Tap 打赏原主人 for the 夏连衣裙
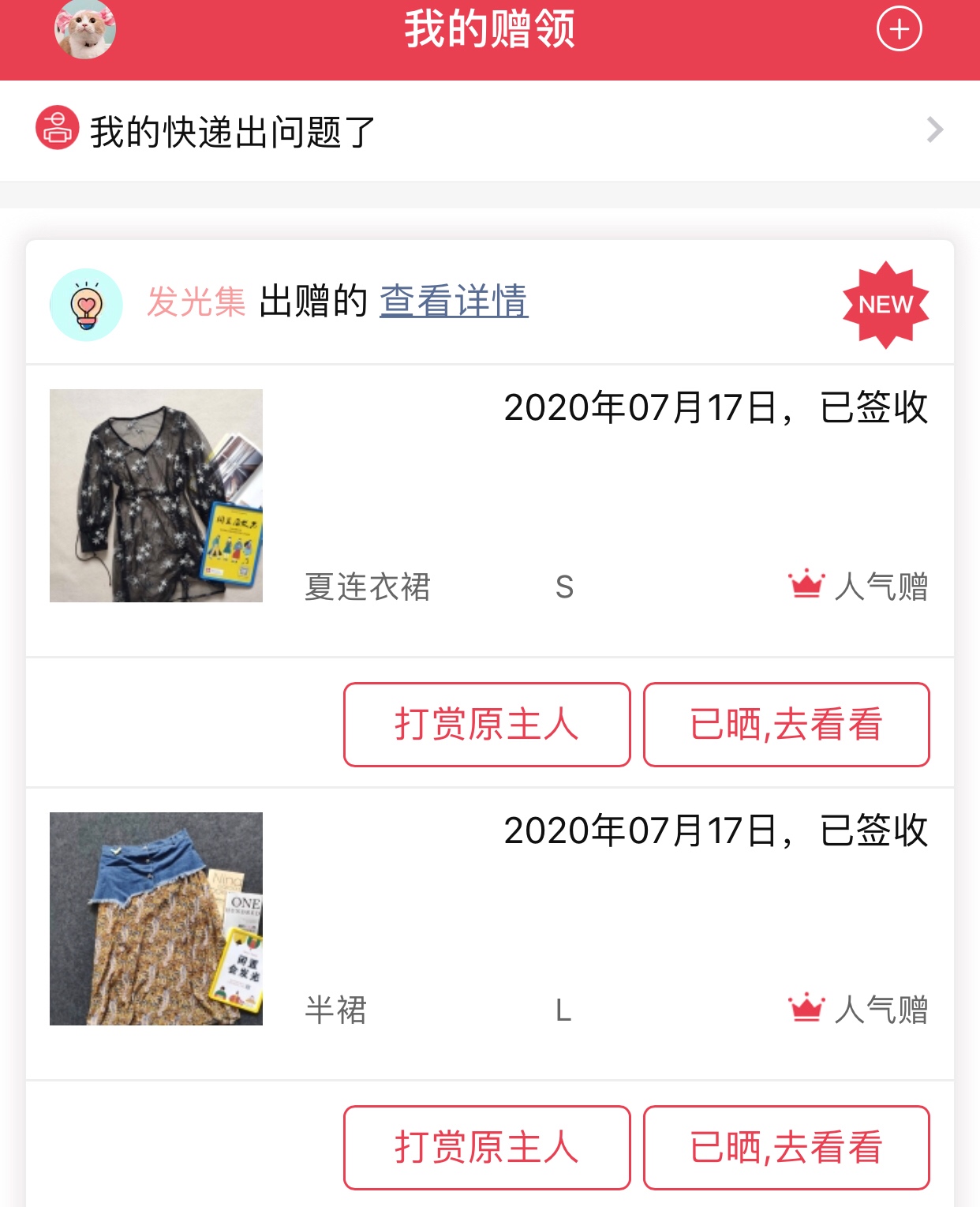Screen dimensions: 980x1207 [487, 725]
